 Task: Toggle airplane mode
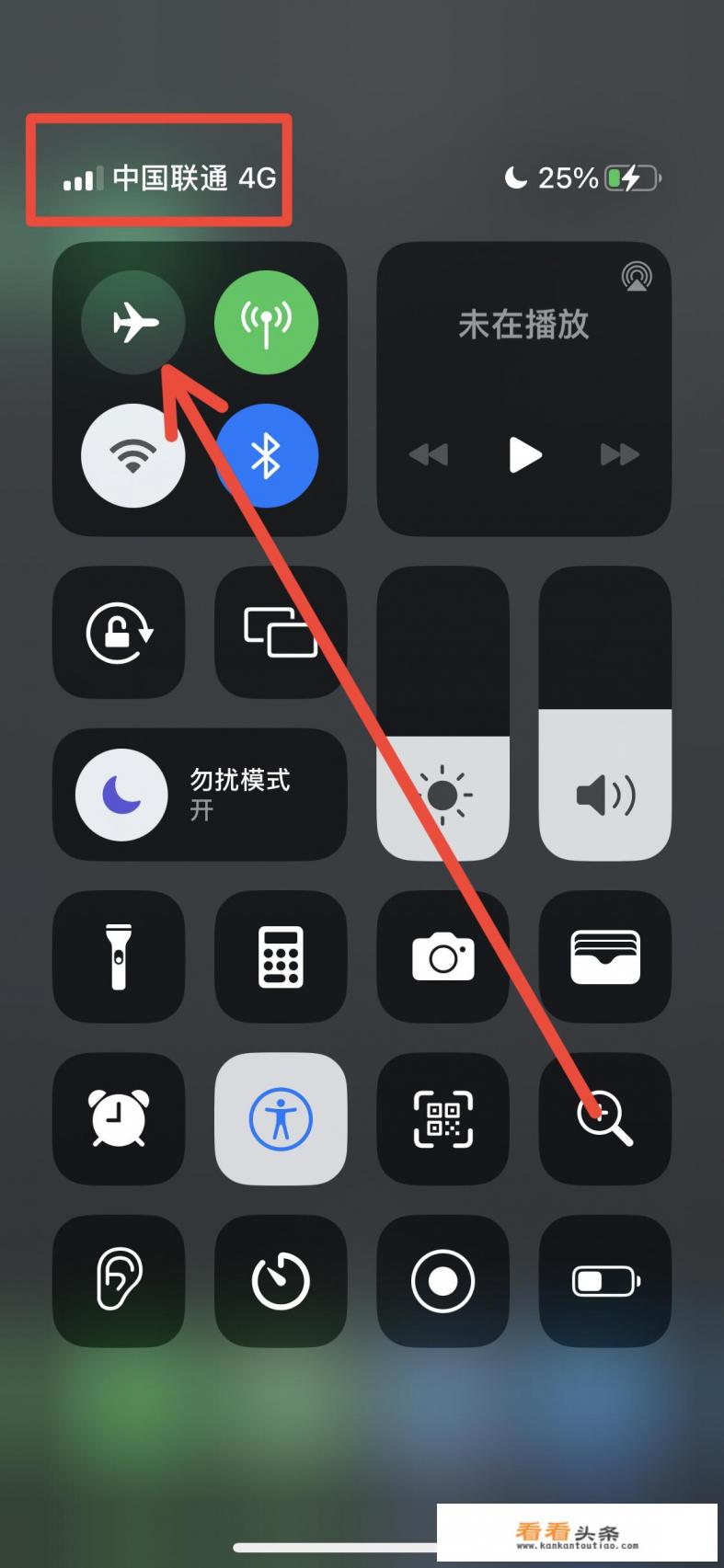[133, 323]
